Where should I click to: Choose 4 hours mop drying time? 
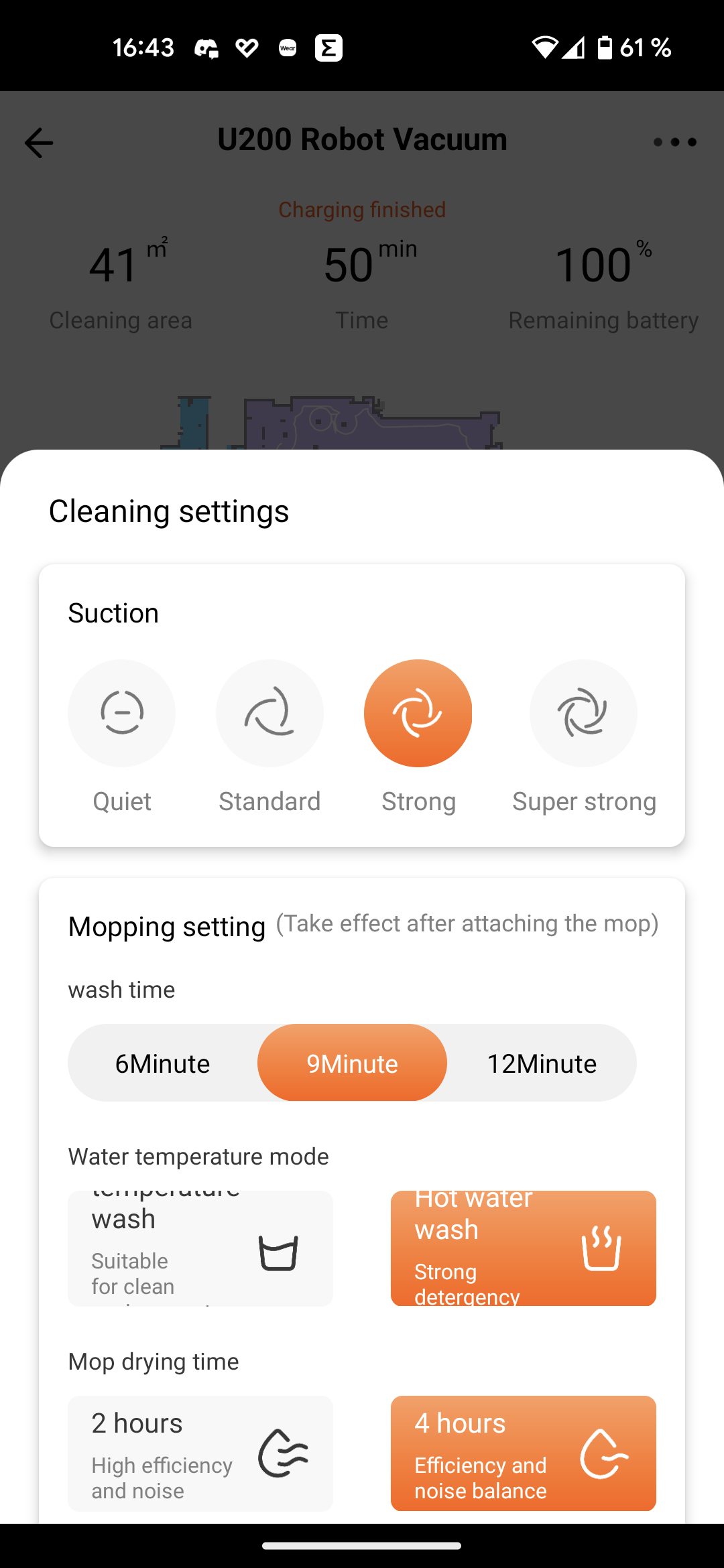point(523,1453)
